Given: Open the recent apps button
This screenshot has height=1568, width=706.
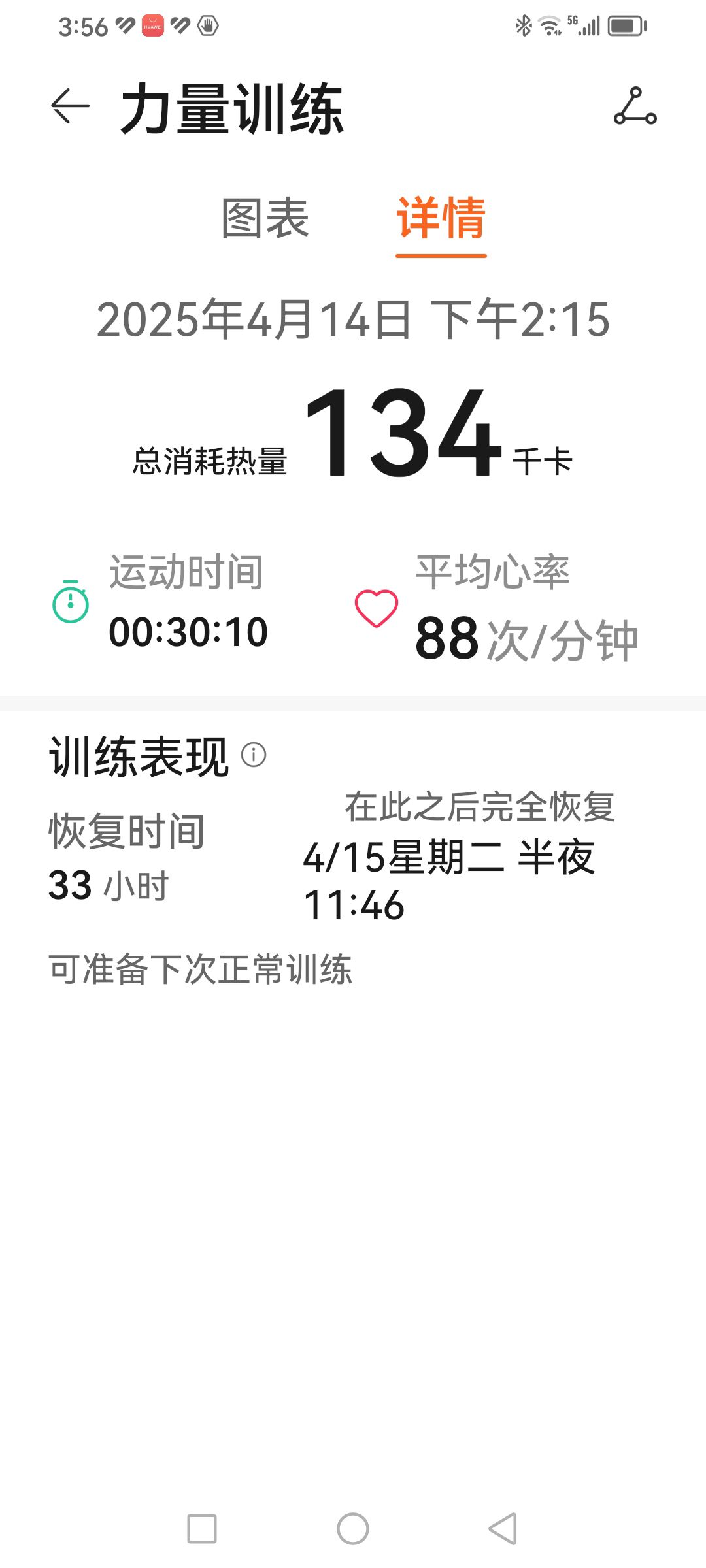Looking at the screenshot, I should [x=202, y=1529].
